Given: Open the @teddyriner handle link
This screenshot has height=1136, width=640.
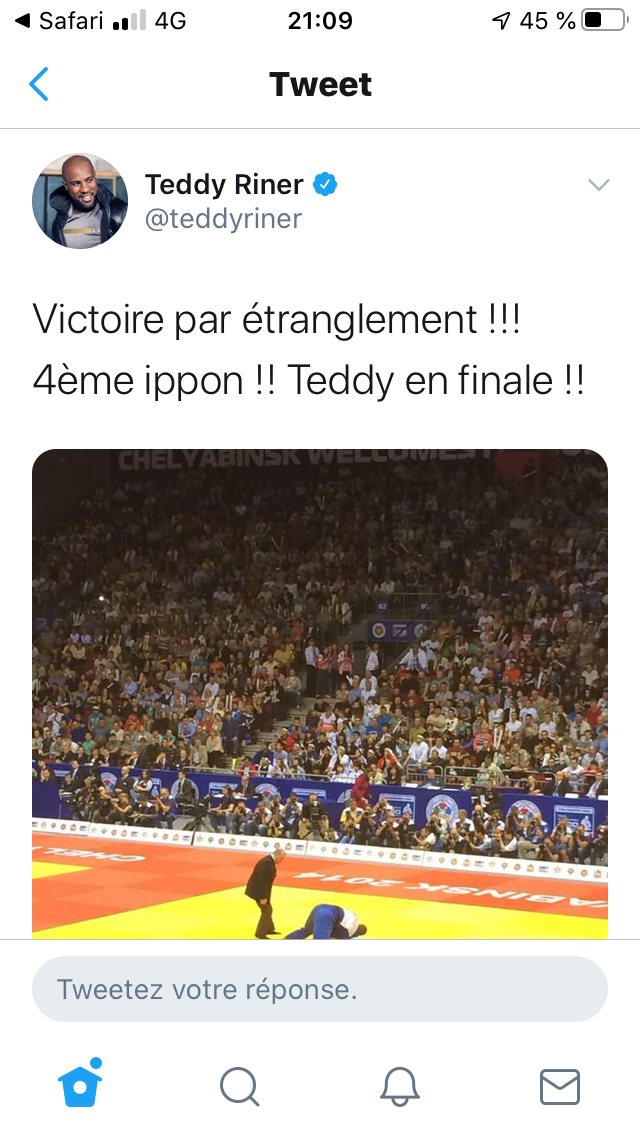Looking at the screenshot, I should click(x=223, y=218).
